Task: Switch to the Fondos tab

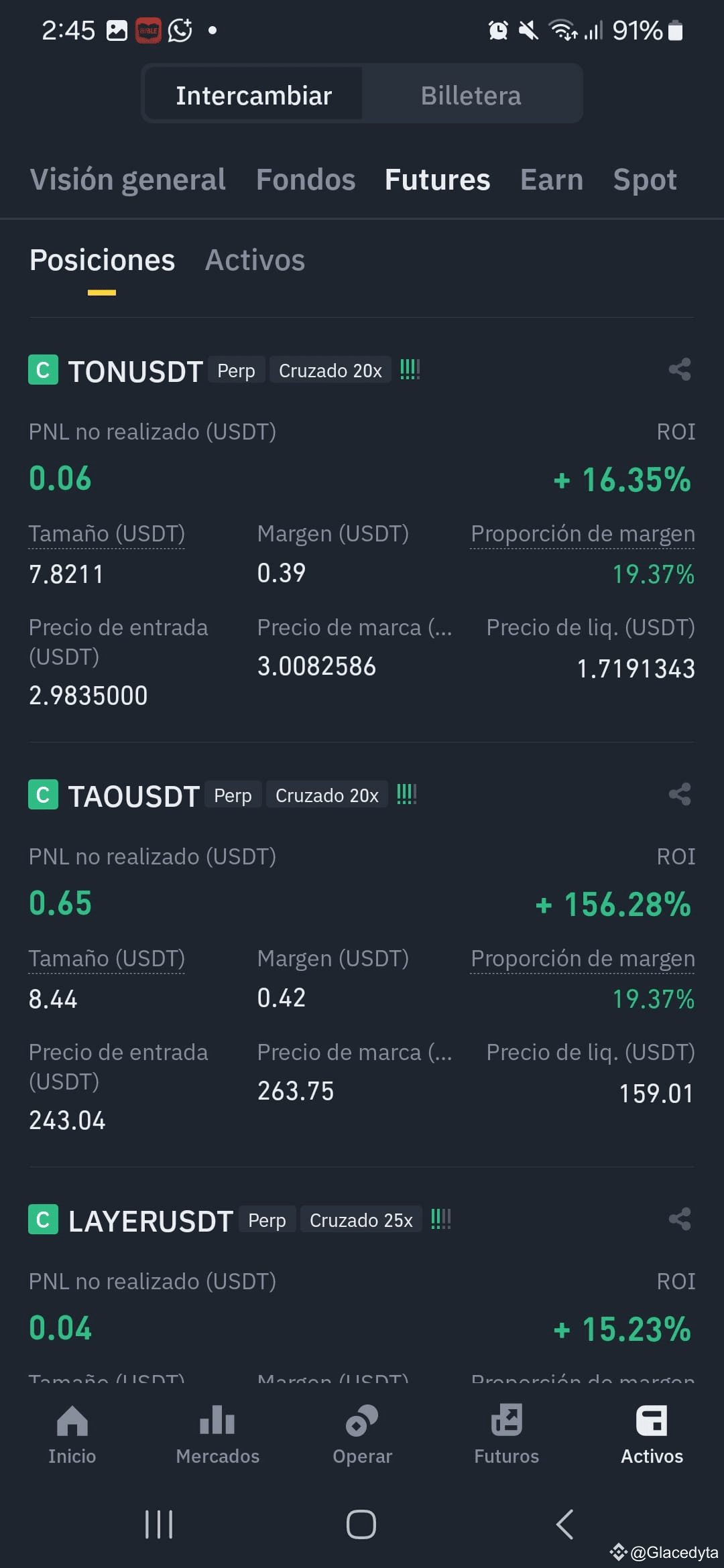Action: pyautogui.click(x=306, y=180)
